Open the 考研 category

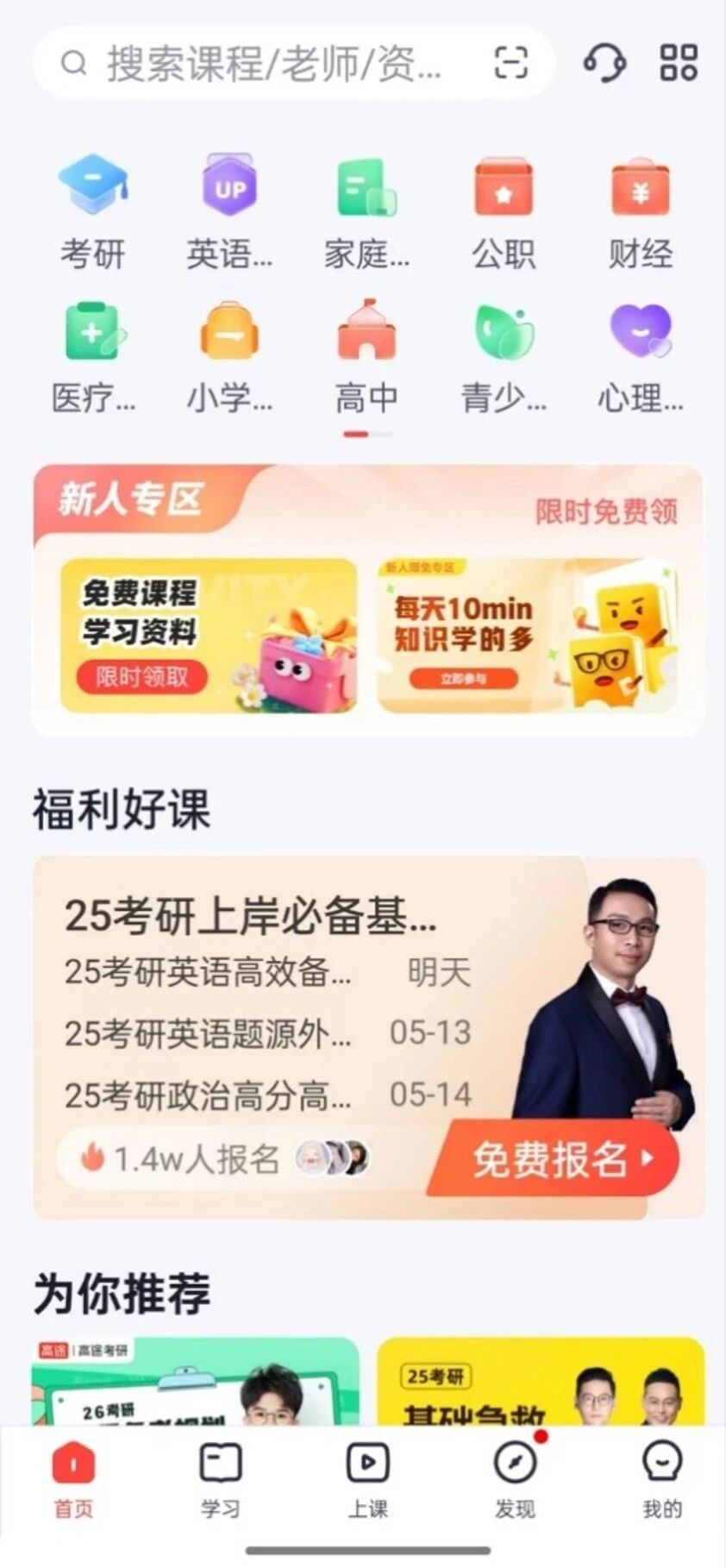(92, 211)
